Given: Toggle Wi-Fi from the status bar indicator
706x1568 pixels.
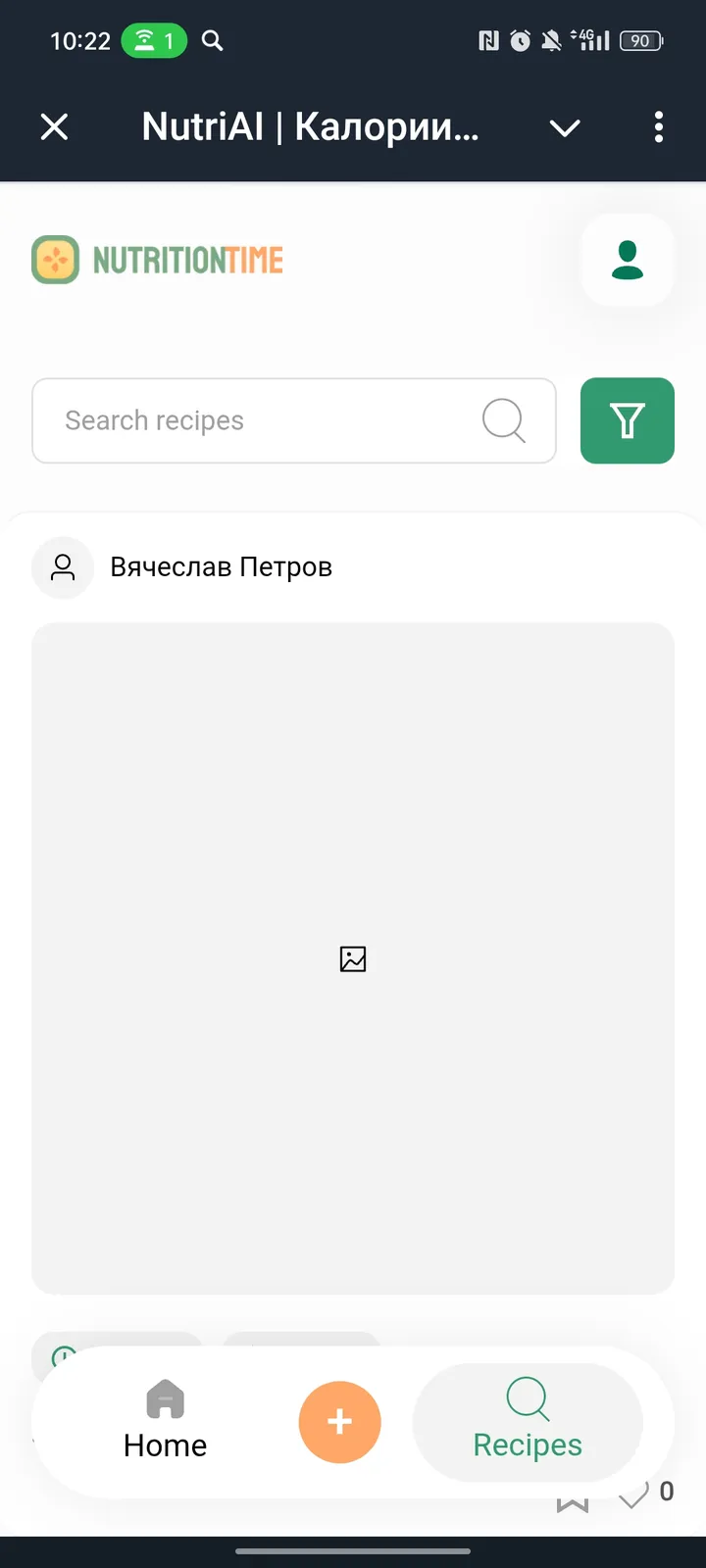Looking at the screenshot, I should pos(143,39).
